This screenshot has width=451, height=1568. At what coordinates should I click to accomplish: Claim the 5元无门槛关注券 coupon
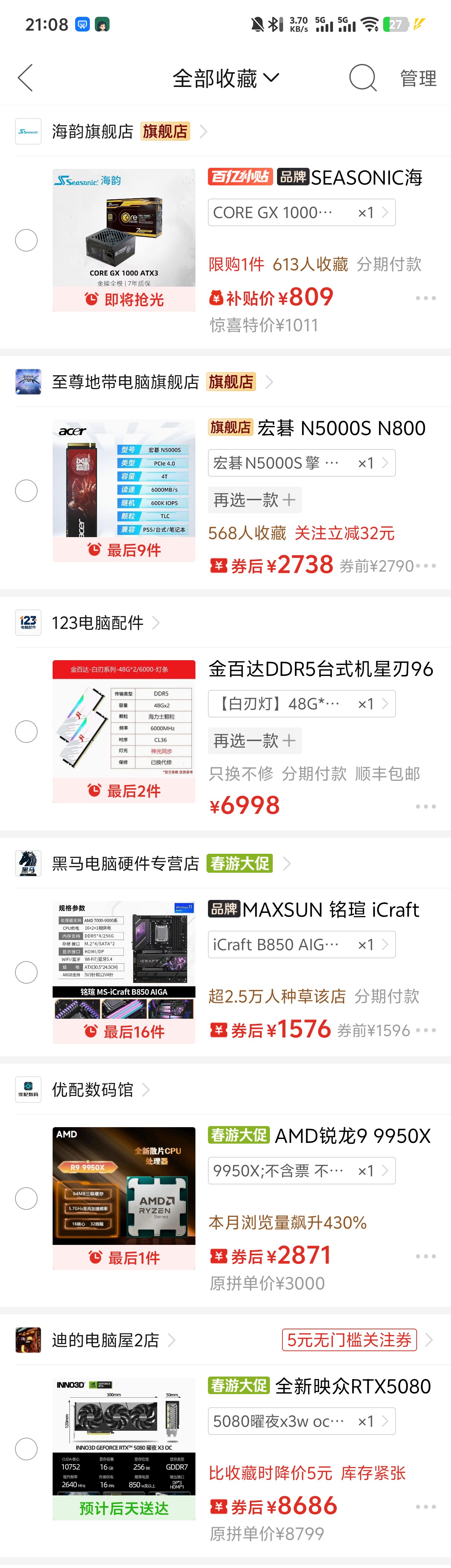(x=349, y=1340)
